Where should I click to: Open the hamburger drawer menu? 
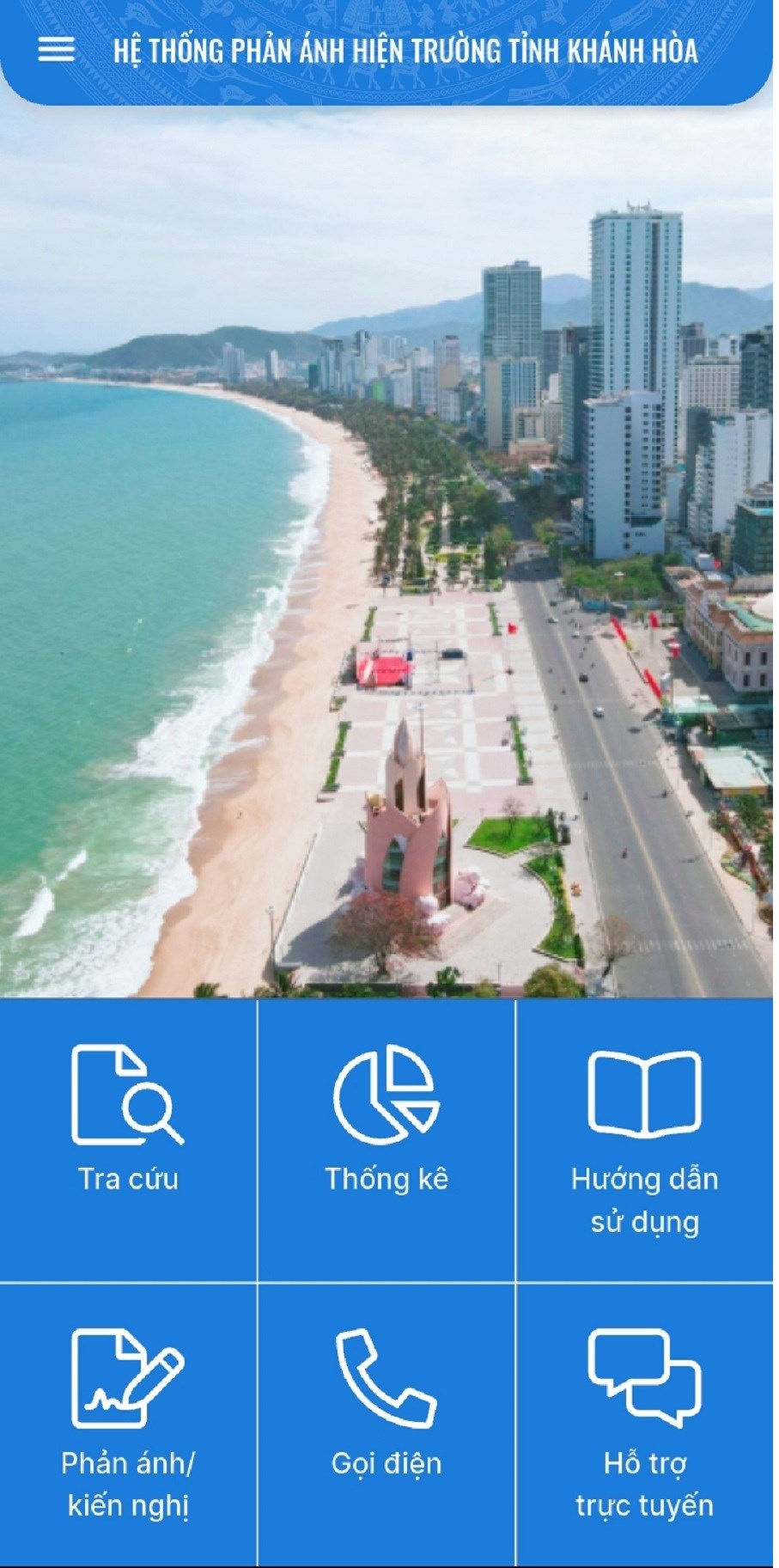pyautogui.click(x=56, y=50)
